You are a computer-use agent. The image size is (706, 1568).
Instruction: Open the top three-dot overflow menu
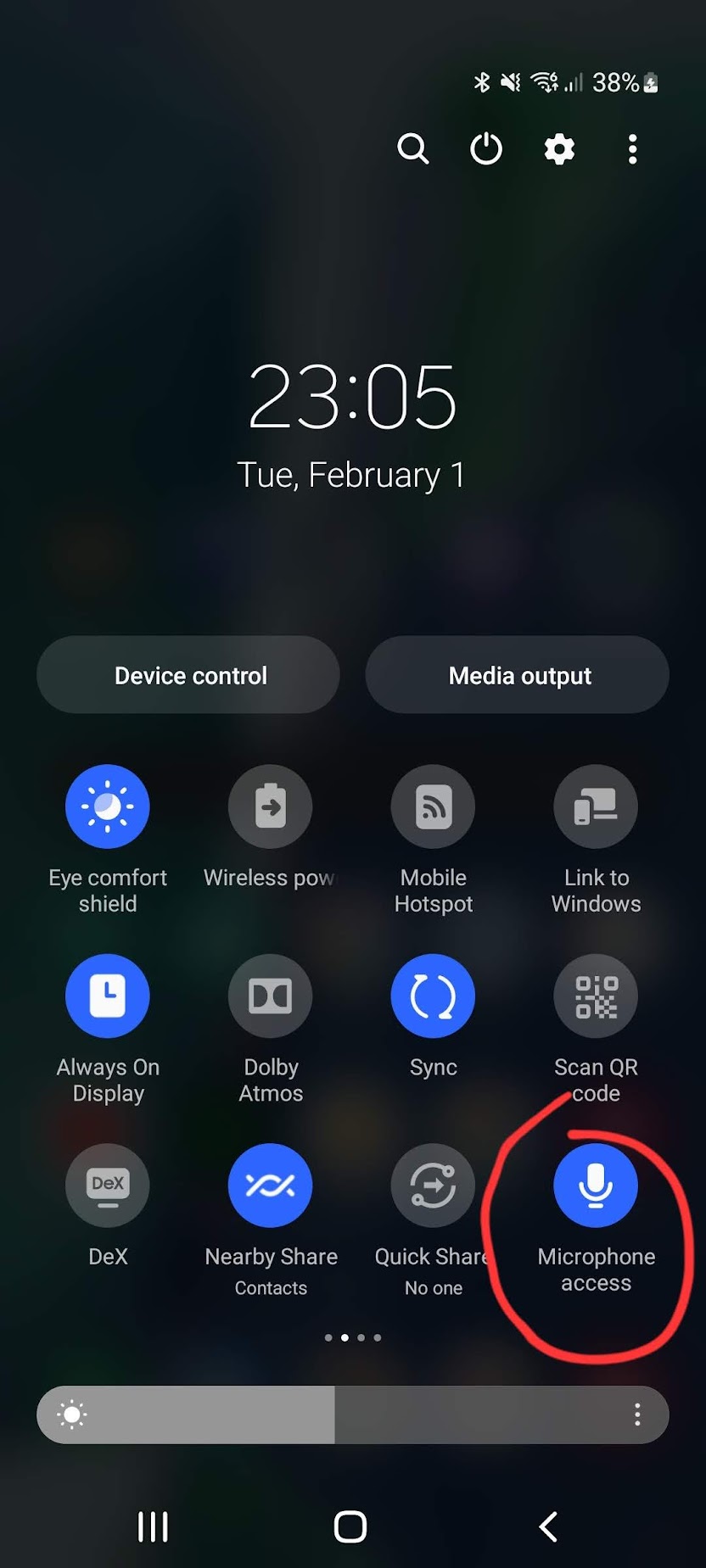pos(632,149)
